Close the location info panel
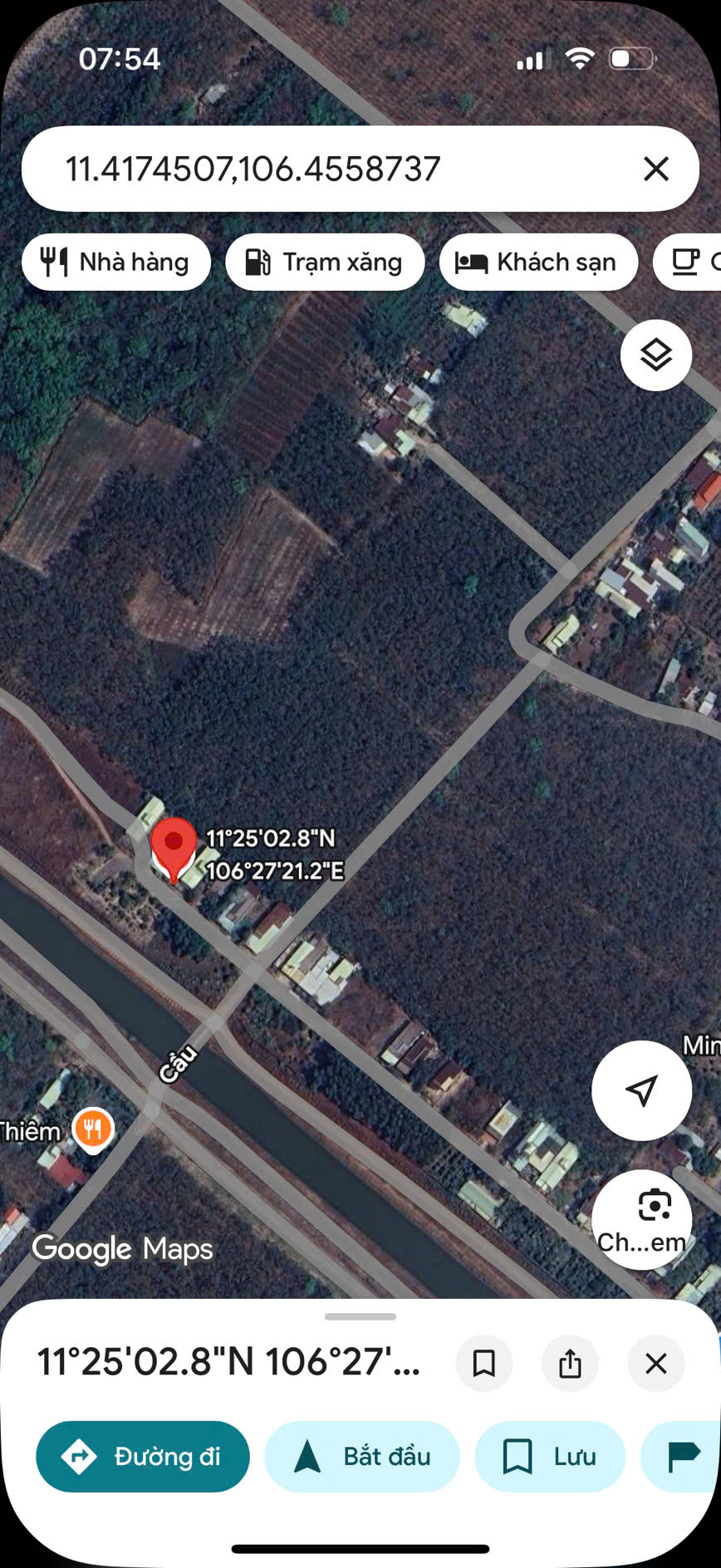 pos(656,1364)
